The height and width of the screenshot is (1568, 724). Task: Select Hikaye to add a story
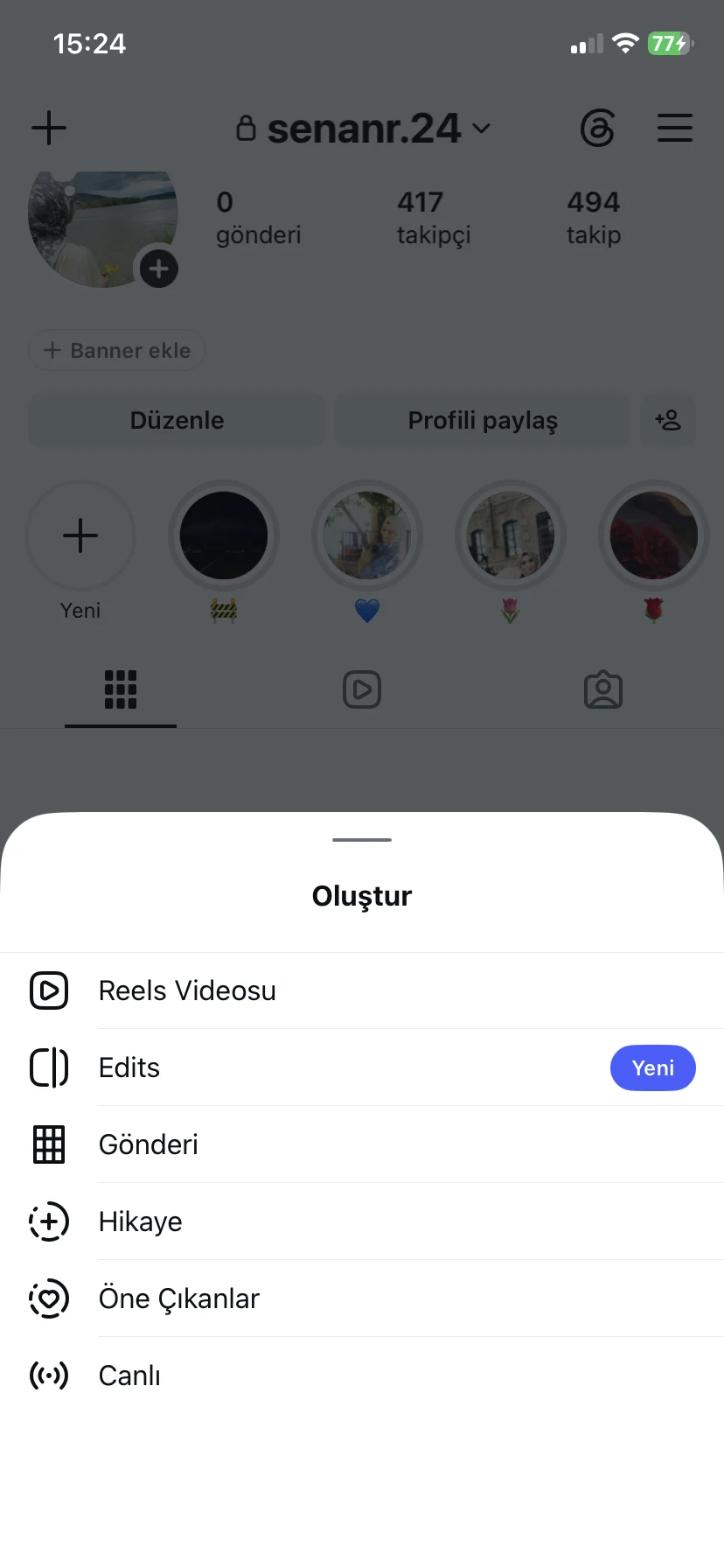pyautogui.click(x=362, y=1221)
